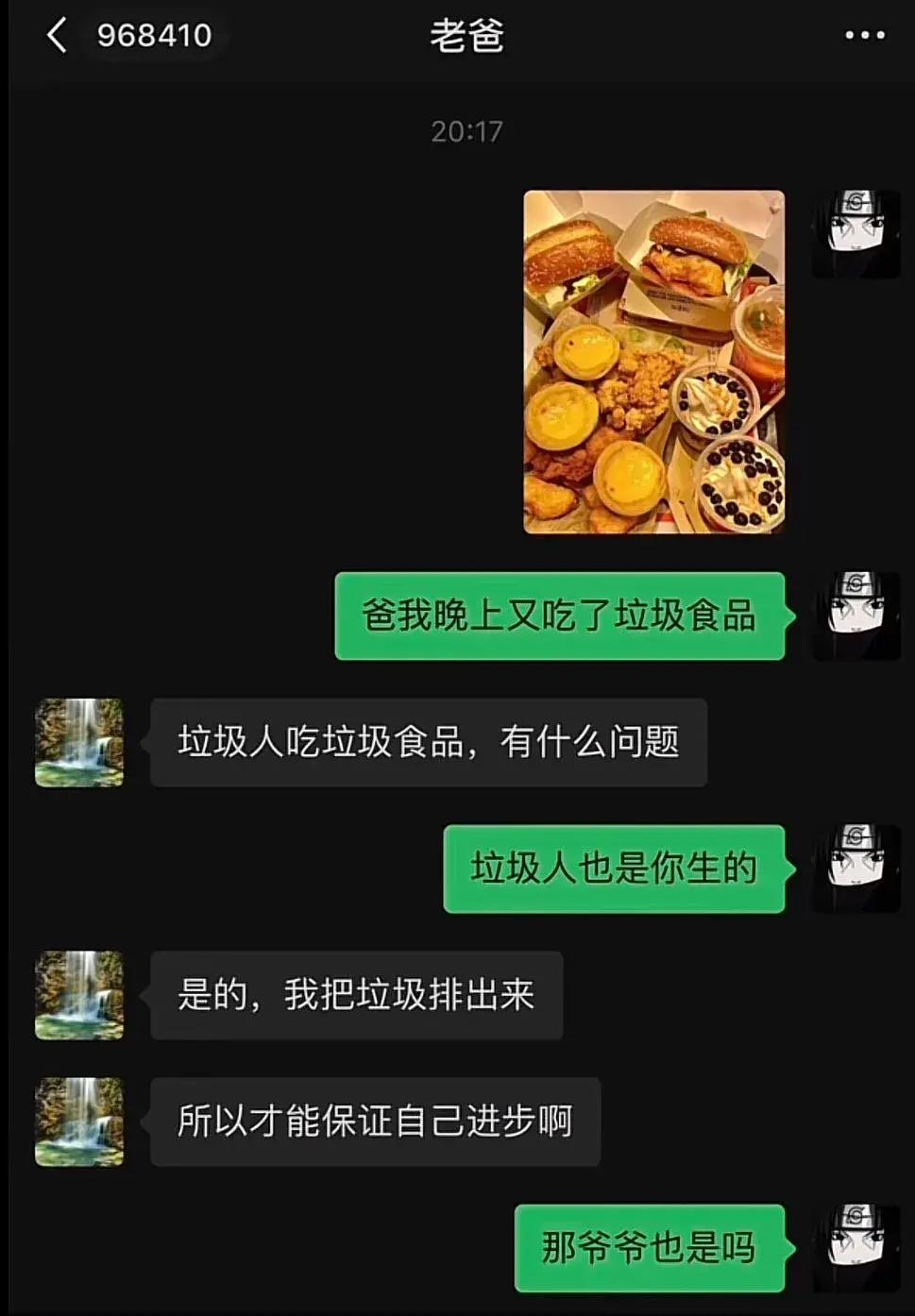Image resolution: width=915 pixels, height=1316 pixels.
Task: Open the three-dot chat options menu
Action: click(x=864, y=36)
